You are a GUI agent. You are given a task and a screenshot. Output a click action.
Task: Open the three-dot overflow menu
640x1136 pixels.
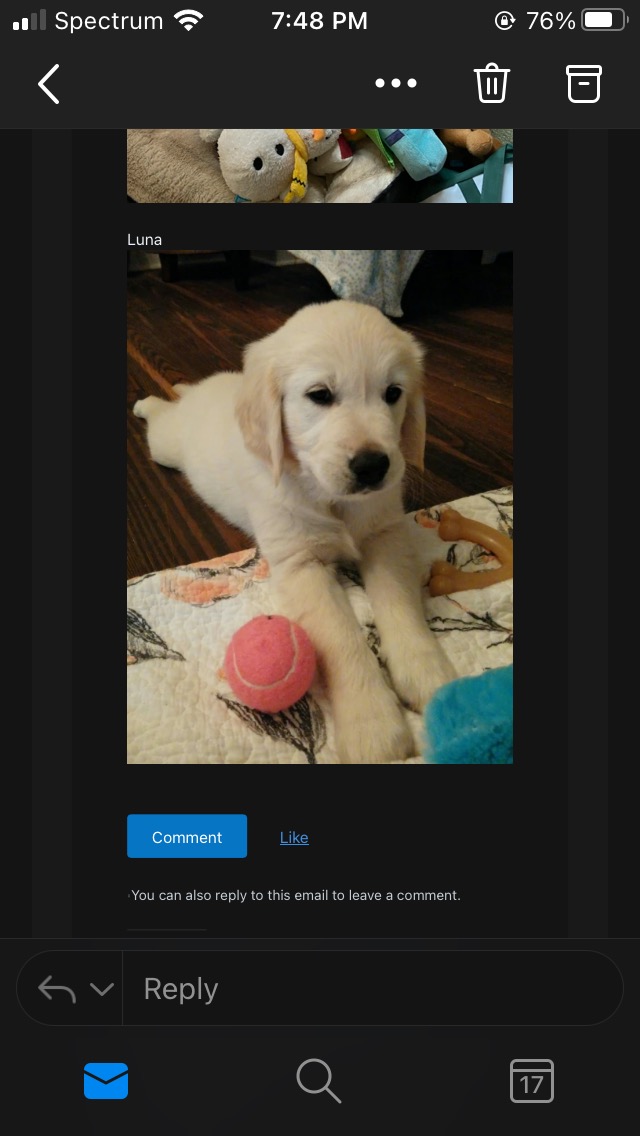[396, 83]
